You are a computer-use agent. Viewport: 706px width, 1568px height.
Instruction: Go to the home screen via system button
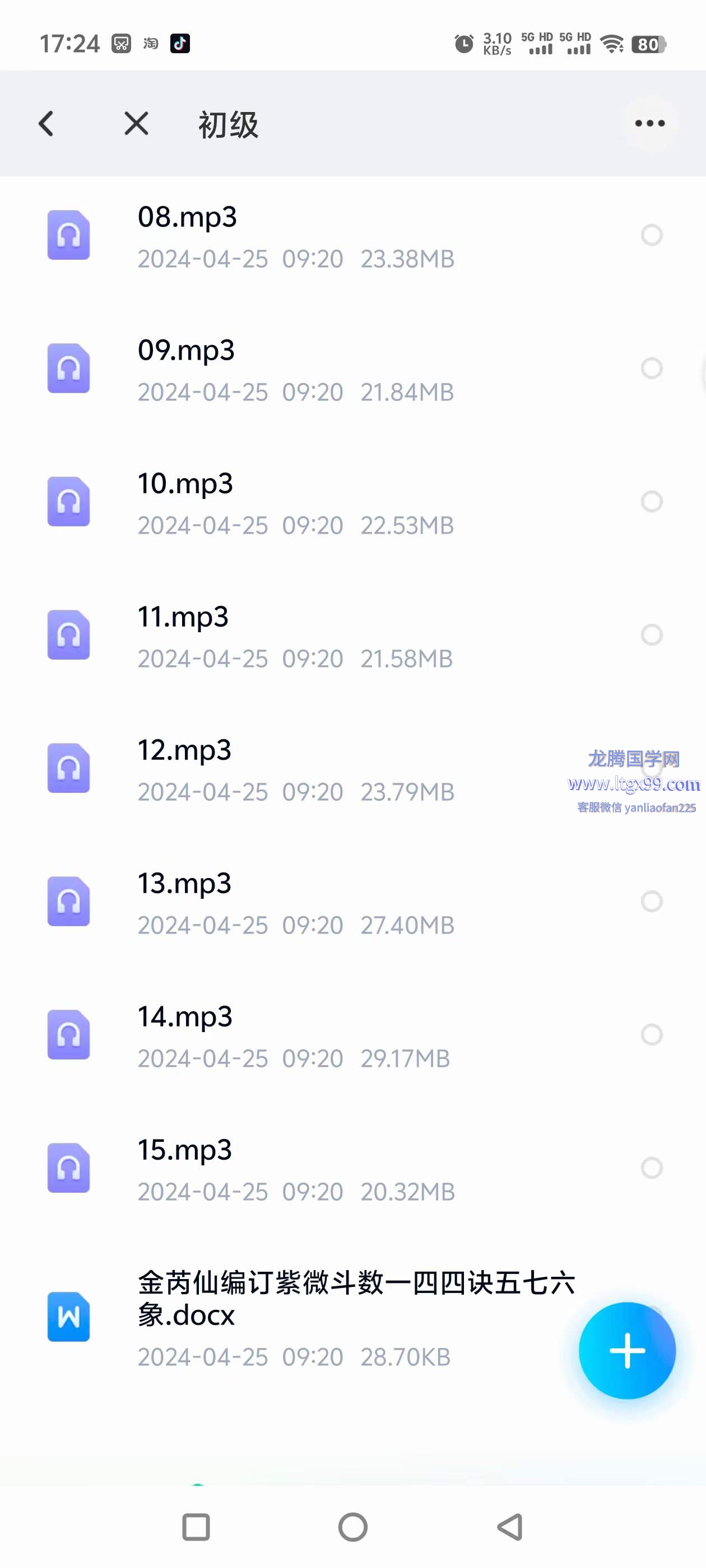(x=352, y=1527)
